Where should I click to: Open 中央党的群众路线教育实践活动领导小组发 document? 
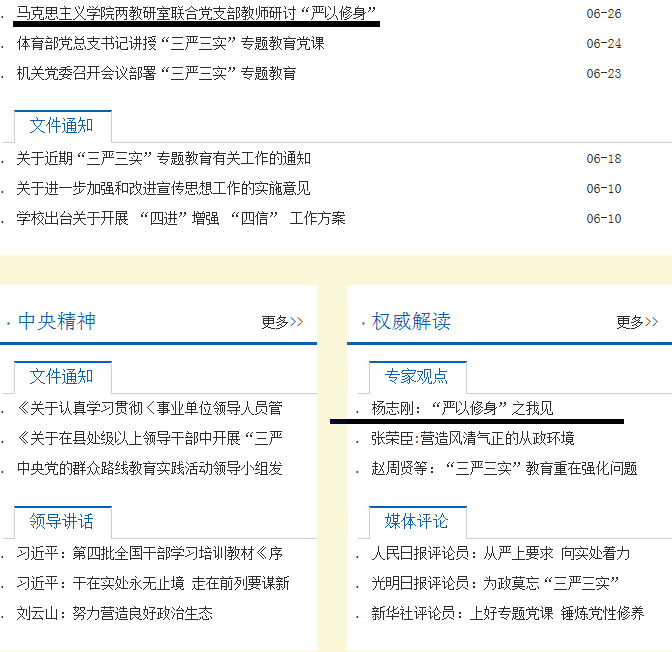(x=150, y=468)
